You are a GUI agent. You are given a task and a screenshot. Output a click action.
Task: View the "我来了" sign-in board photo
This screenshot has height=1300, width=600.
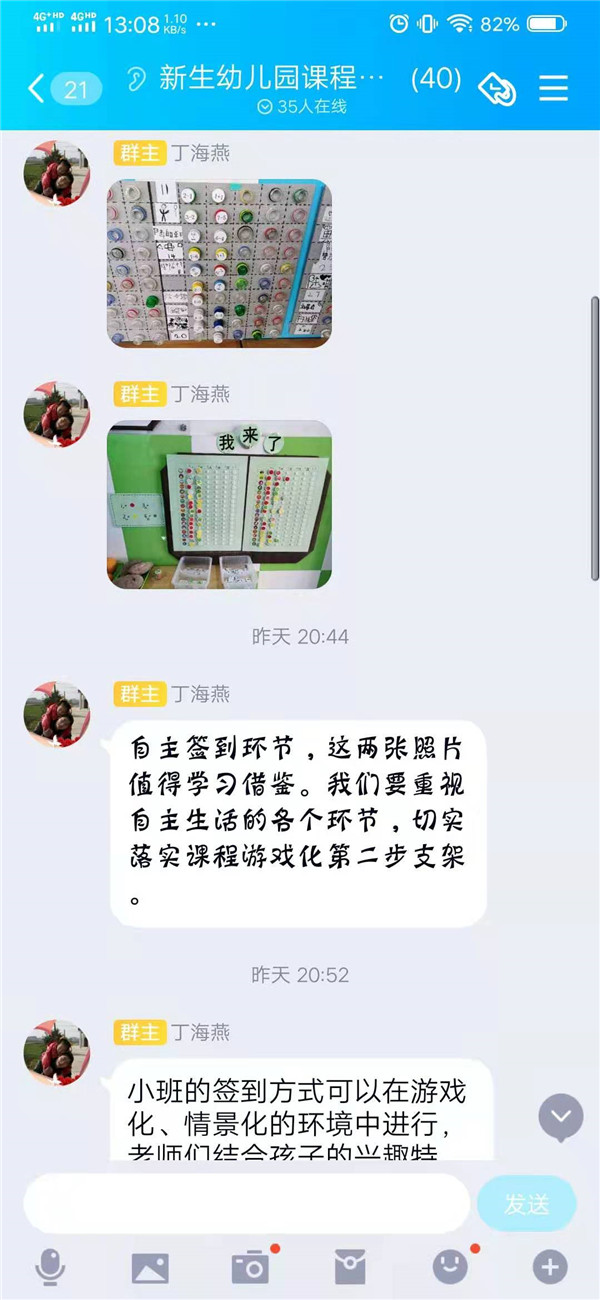pos(219,504)
